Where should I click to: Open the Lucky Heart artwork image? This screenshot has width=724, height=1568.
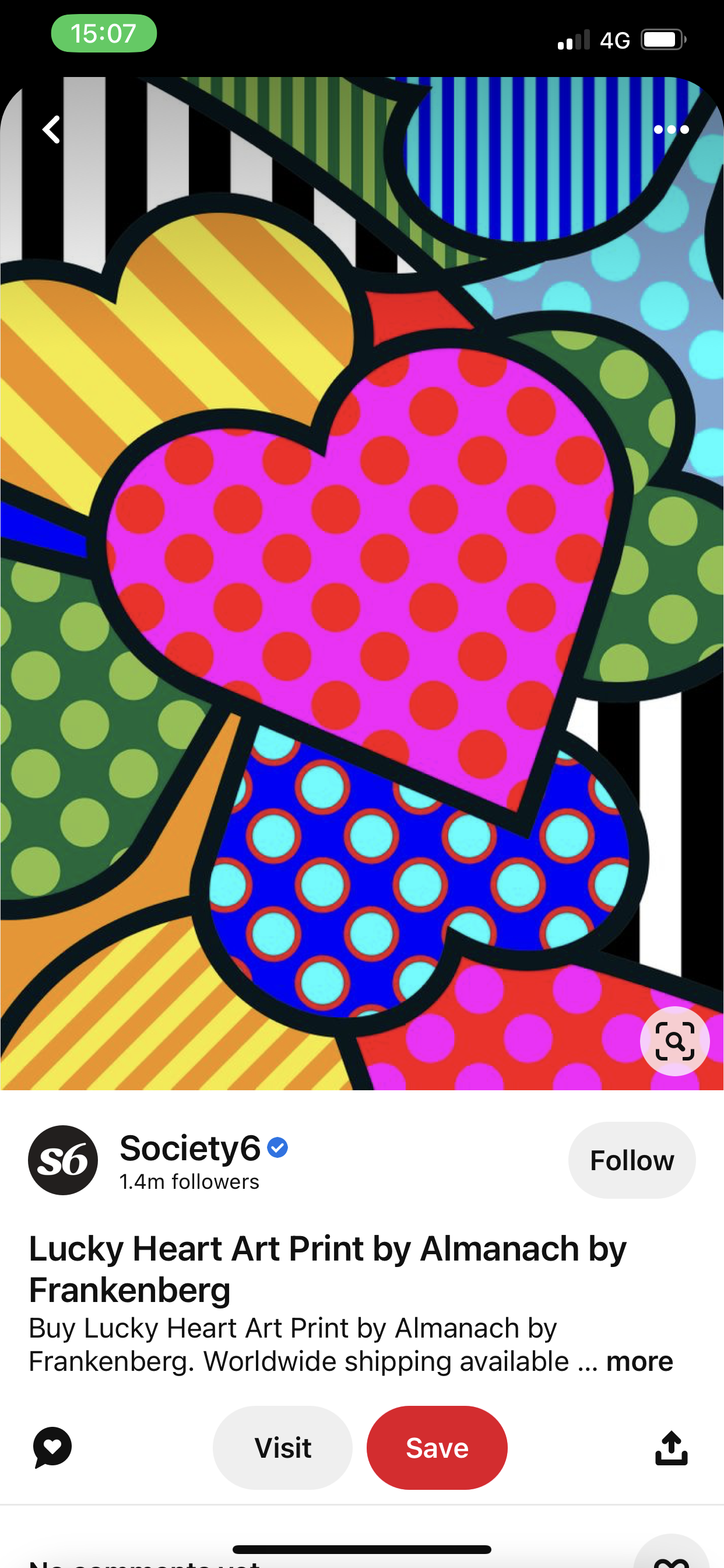pos(362,578)
